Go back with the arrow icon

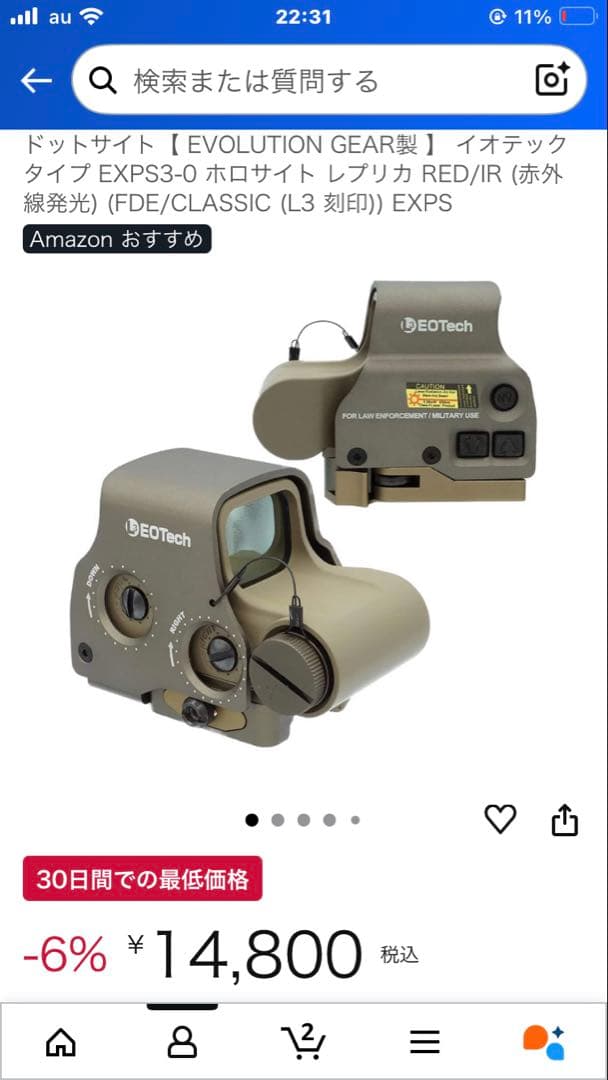point(36,81)
